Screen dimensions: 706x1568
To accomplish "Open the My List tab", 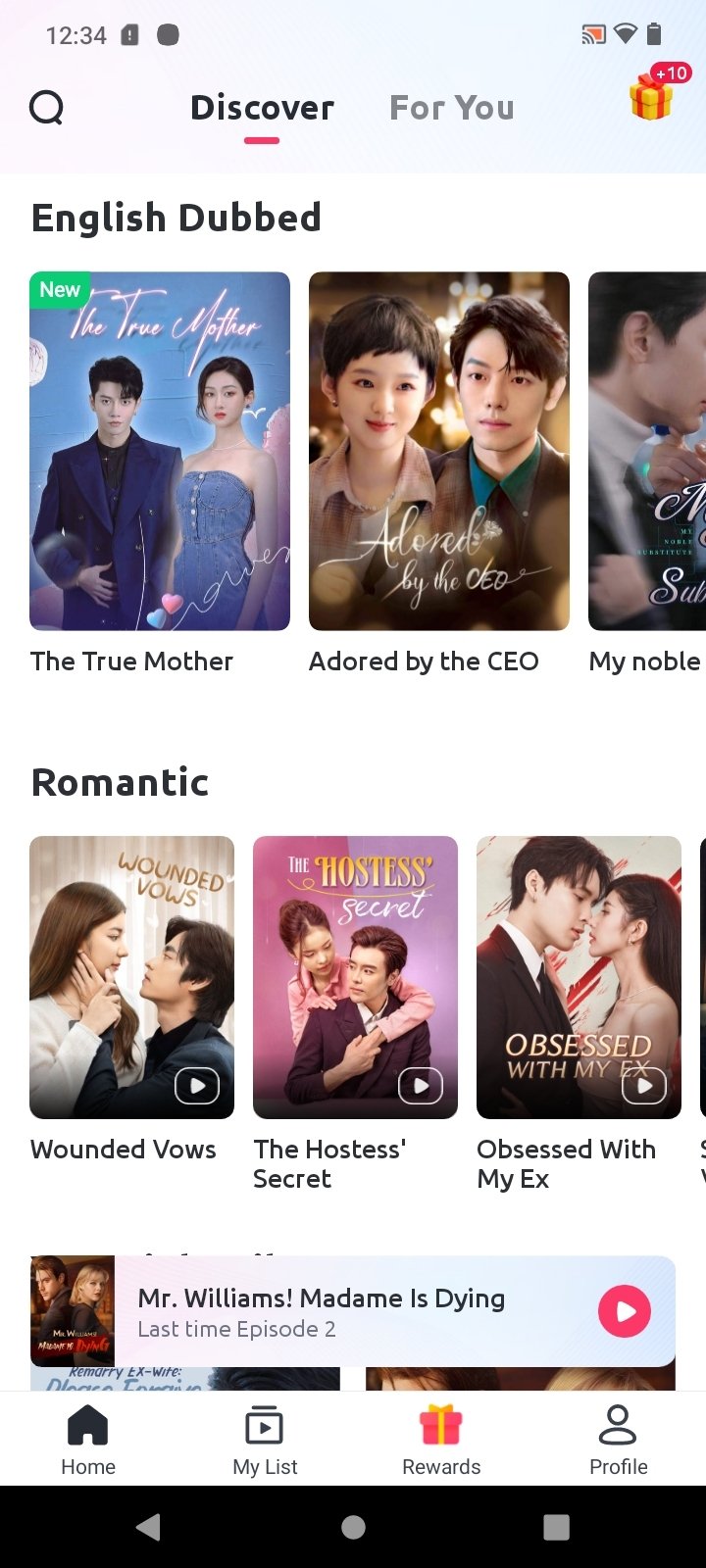I will tap(265, 1438).
